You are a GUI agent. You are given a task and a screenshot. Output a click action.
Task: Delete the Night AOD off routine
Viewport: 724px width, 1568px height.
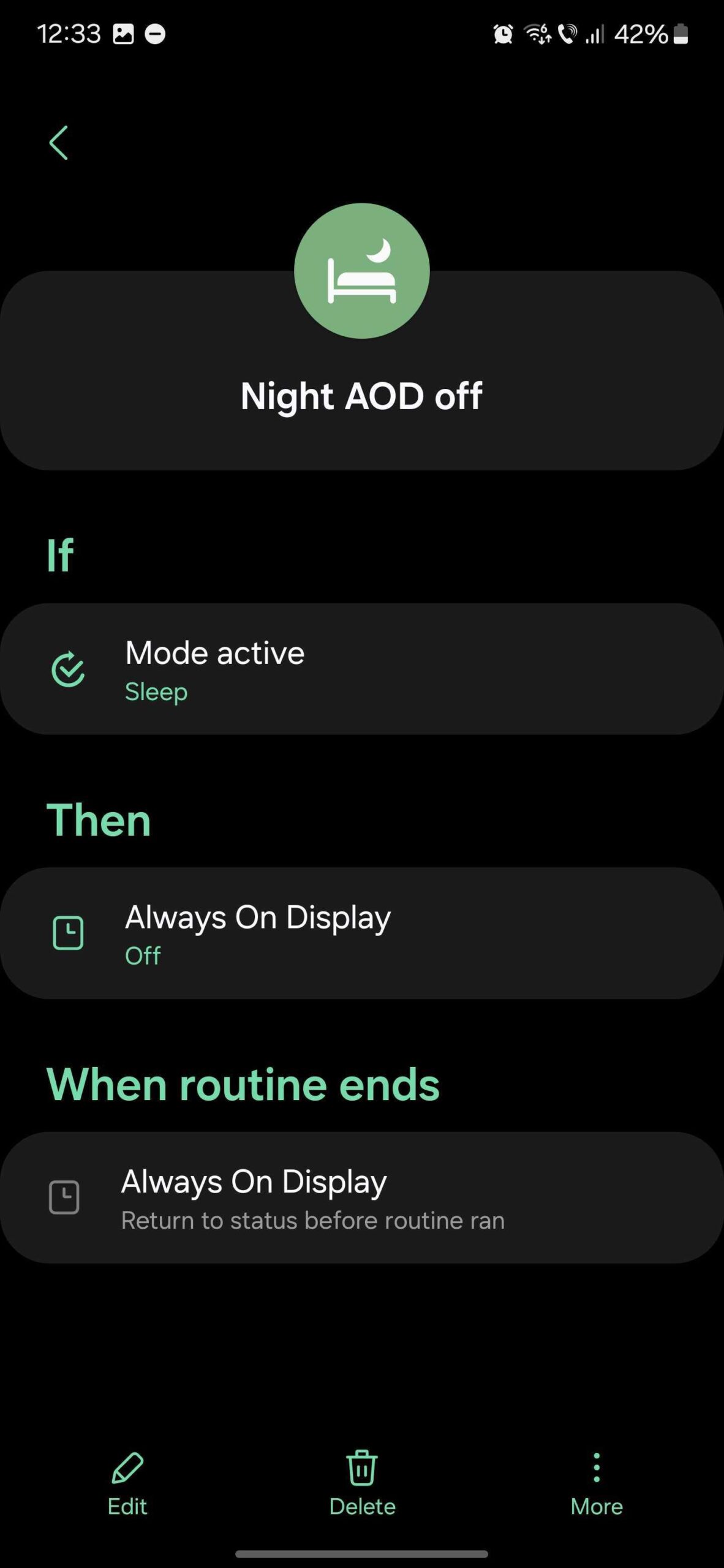tap(362, 1482)
